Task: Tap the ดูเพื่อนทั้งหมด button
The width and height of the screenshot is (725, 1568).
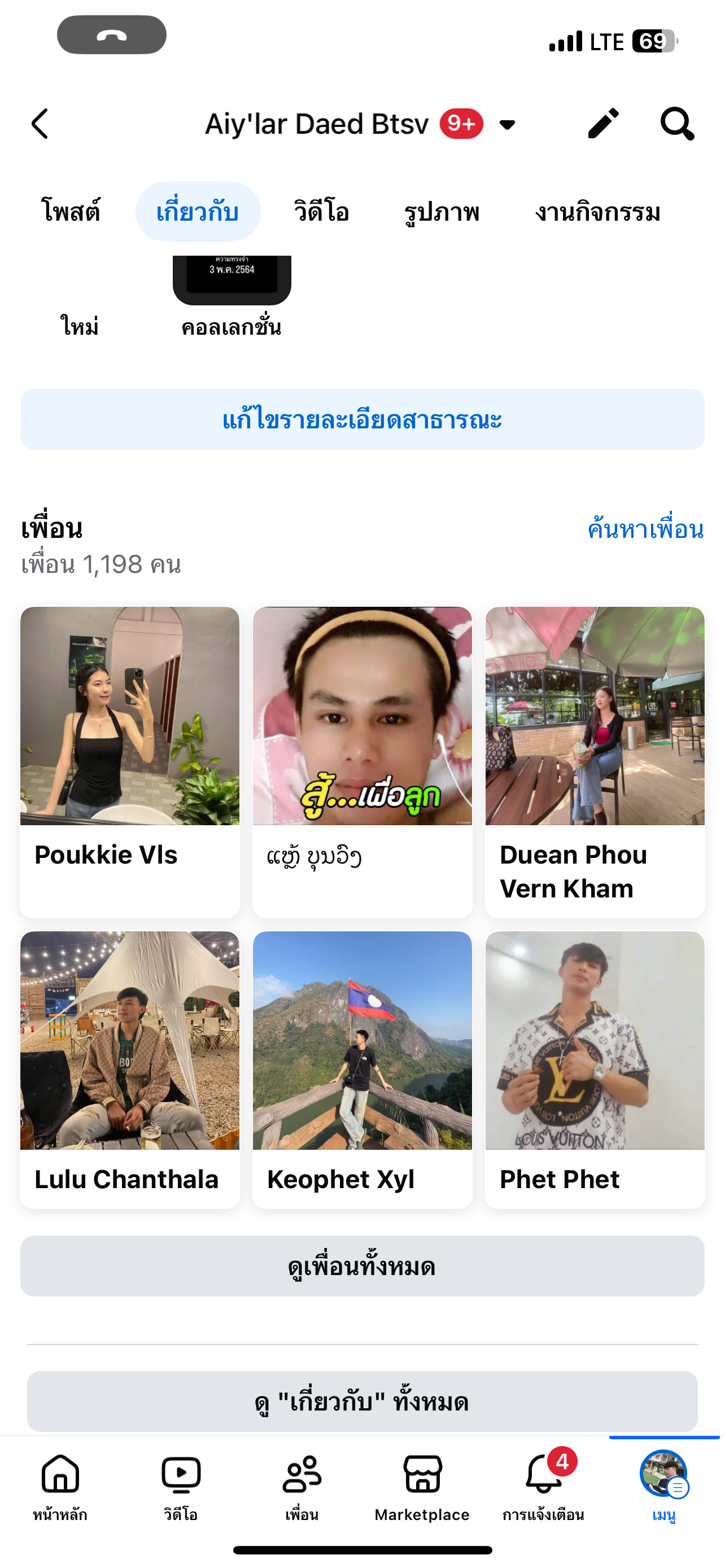Action: click(362, 1266)
